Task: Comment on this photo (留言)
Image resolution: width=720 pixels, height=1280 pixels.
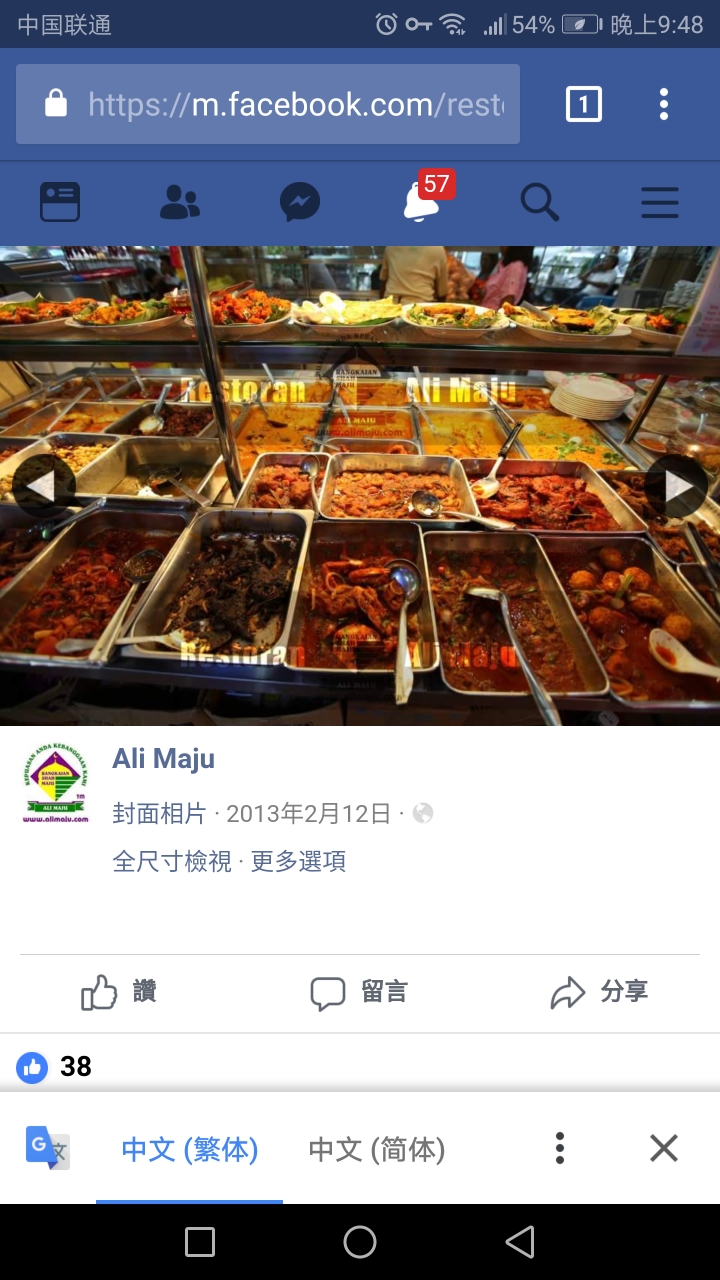Action: 359,993
